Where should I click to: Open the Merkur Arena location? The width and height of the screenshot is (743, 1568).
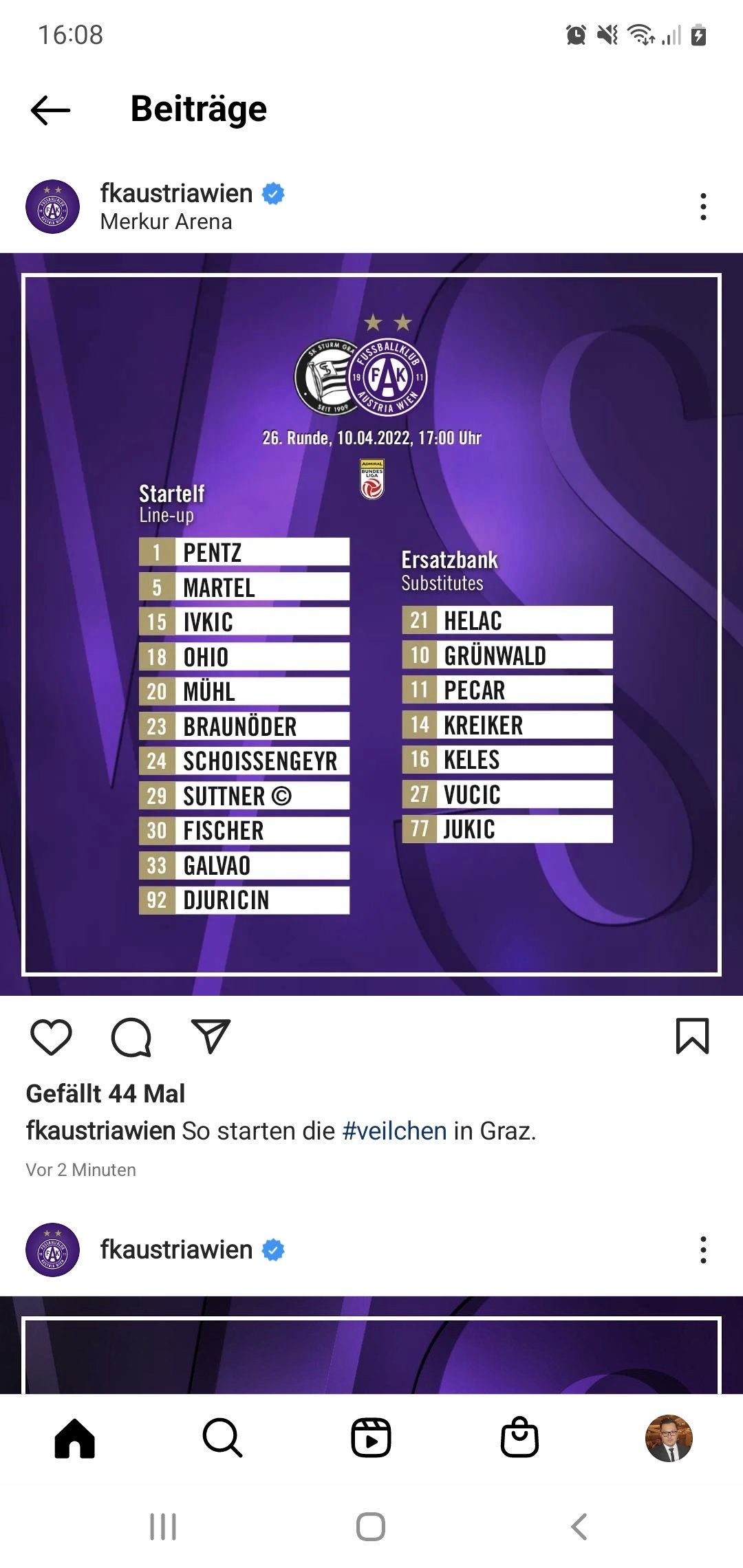click(166, 221)
